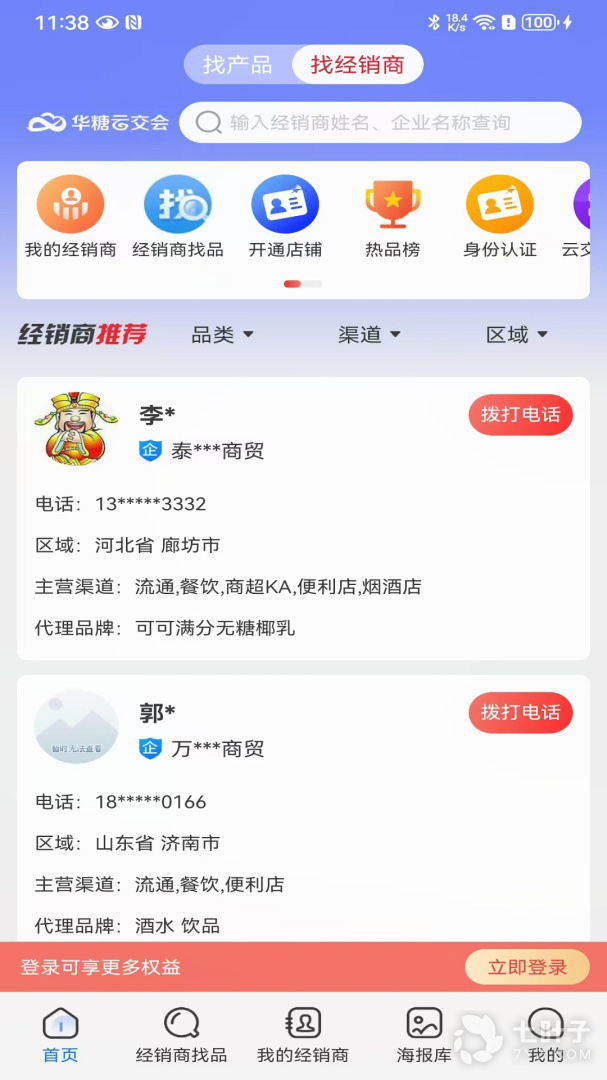607x1080 pixels.
Task: Open the 经销商找品 shortcut icon
Action: (178, 205)
